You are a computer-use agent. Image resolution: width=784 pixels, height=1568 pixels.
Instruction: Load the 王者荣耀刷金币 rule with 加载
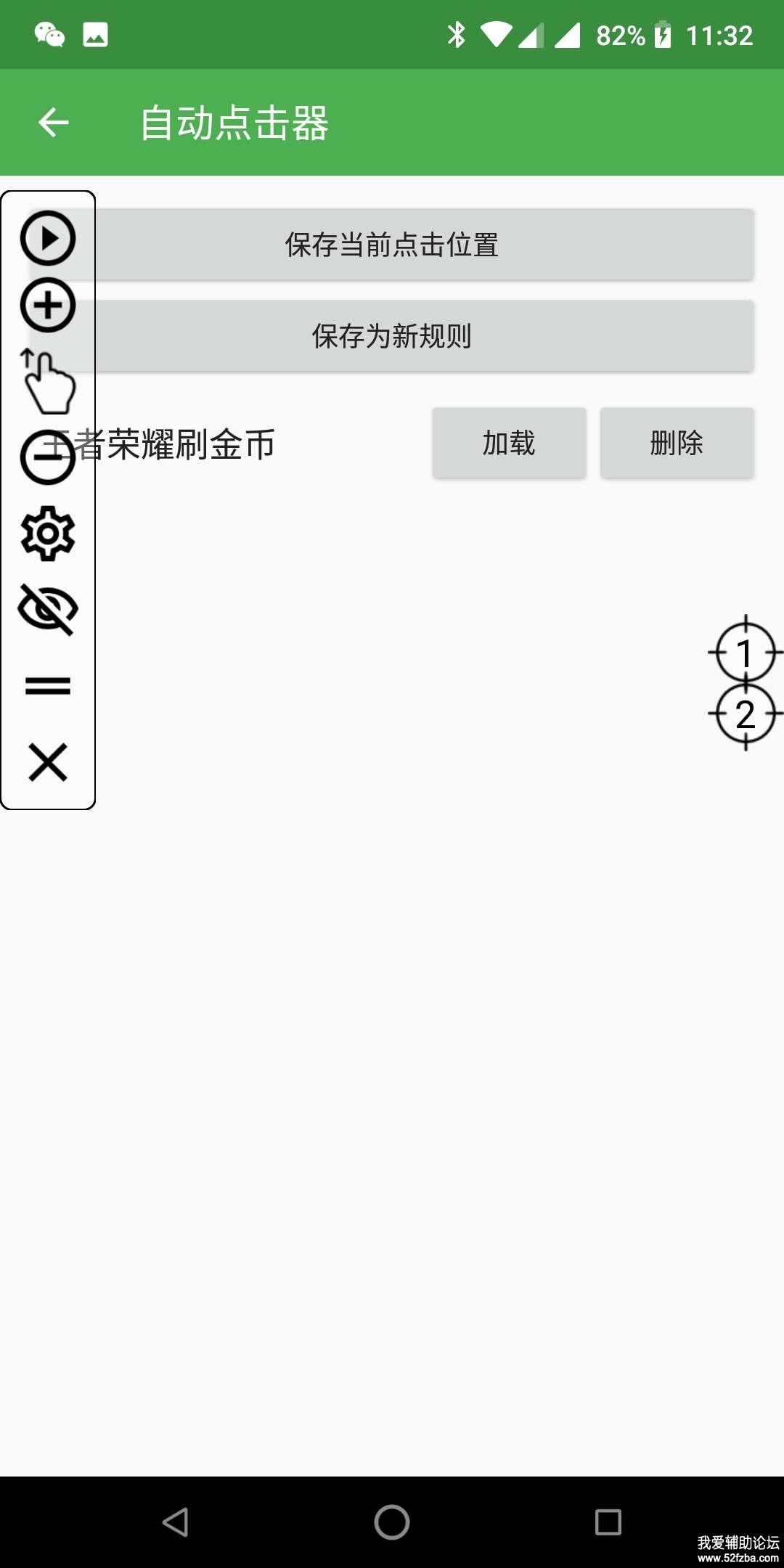509,443
